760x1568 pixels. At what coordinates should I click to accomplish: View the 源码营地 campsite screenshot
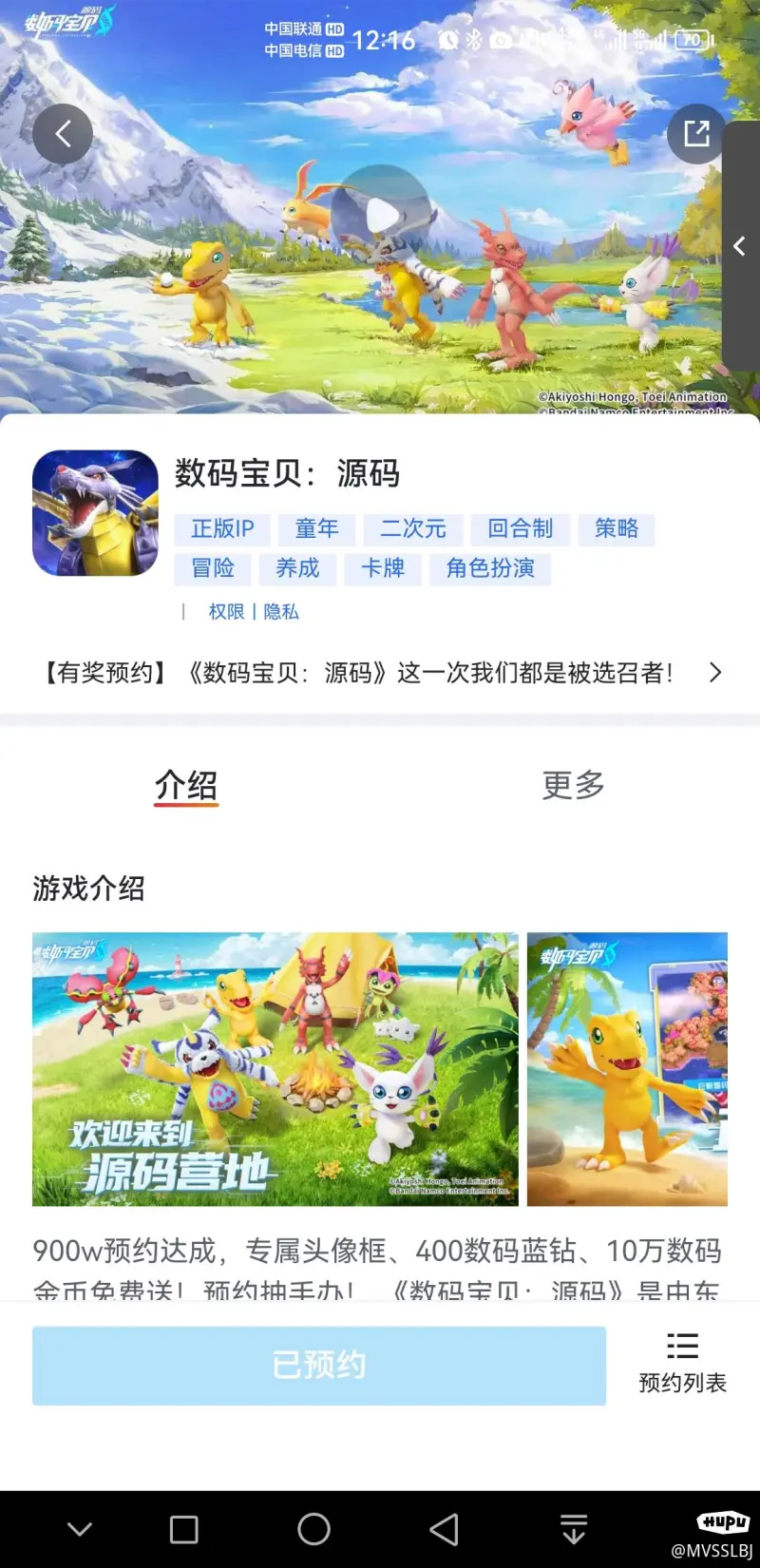[275, 1069]
